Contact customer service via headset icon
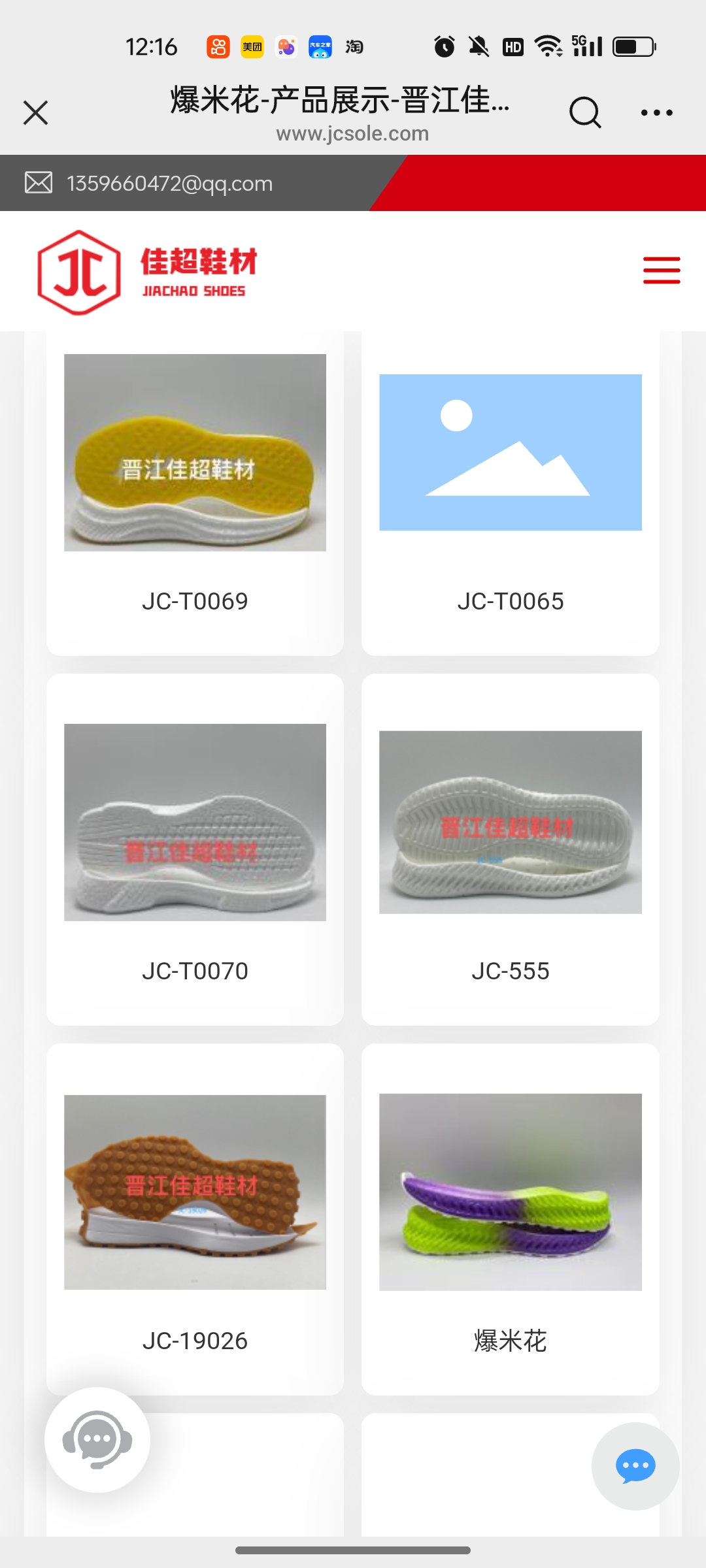Screen dimensions: 706x1568 [97, 1439]
